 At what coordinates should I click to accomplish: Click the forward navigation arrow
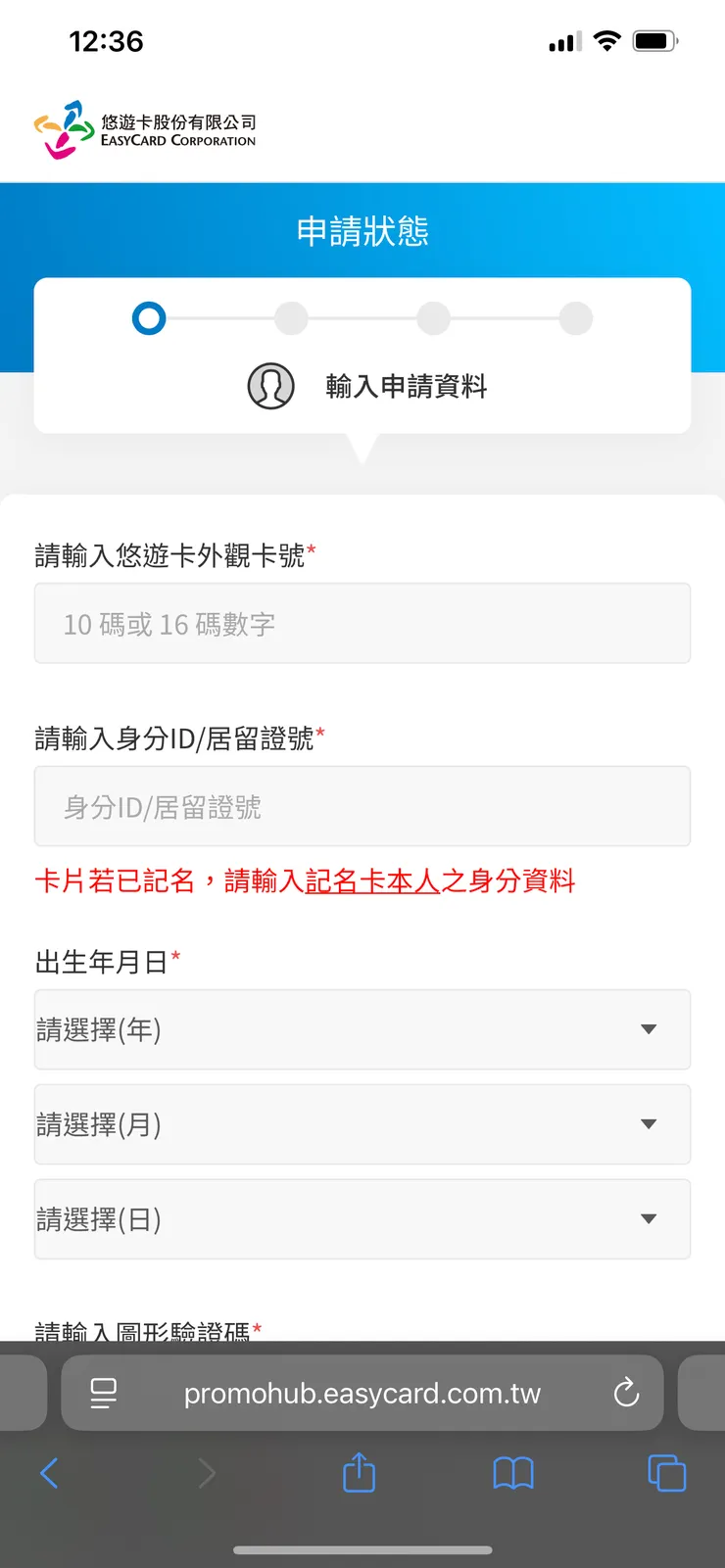[205, 1472]
